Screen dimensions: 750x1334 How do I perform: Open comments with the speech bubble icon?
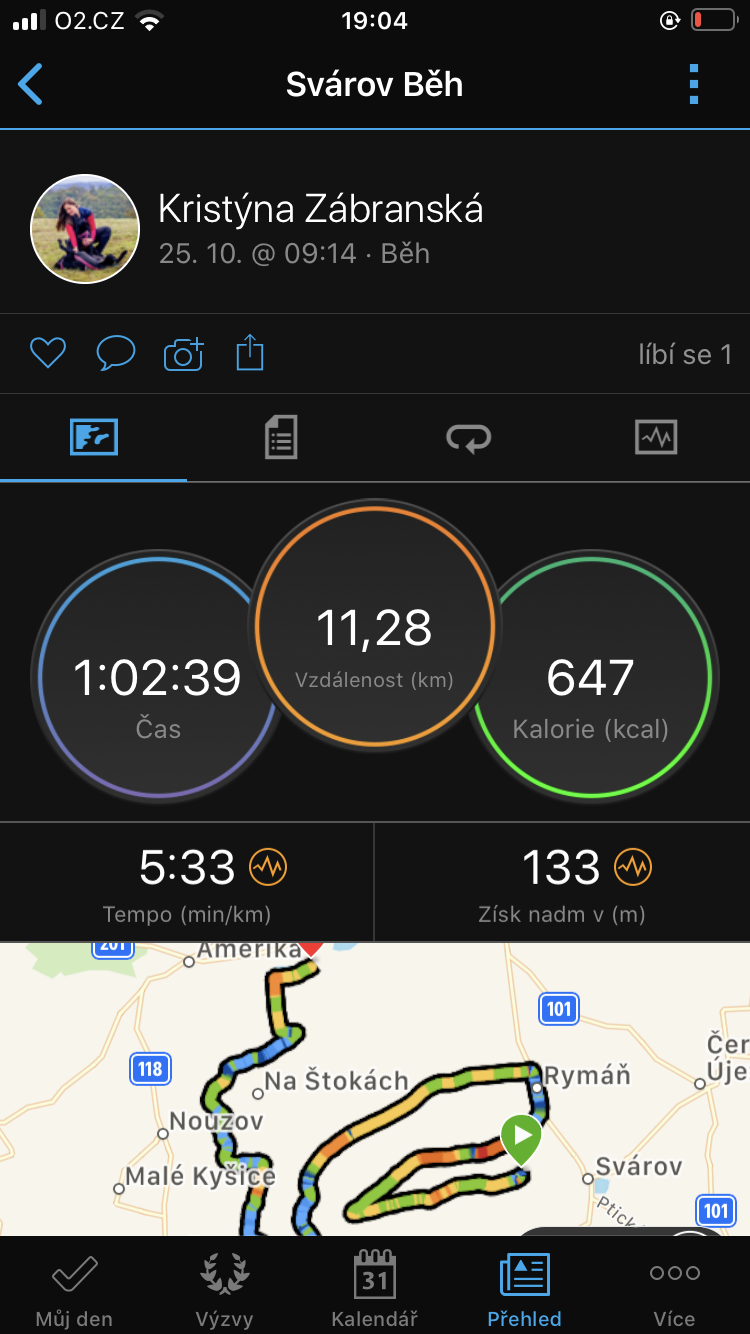(116, 354)
